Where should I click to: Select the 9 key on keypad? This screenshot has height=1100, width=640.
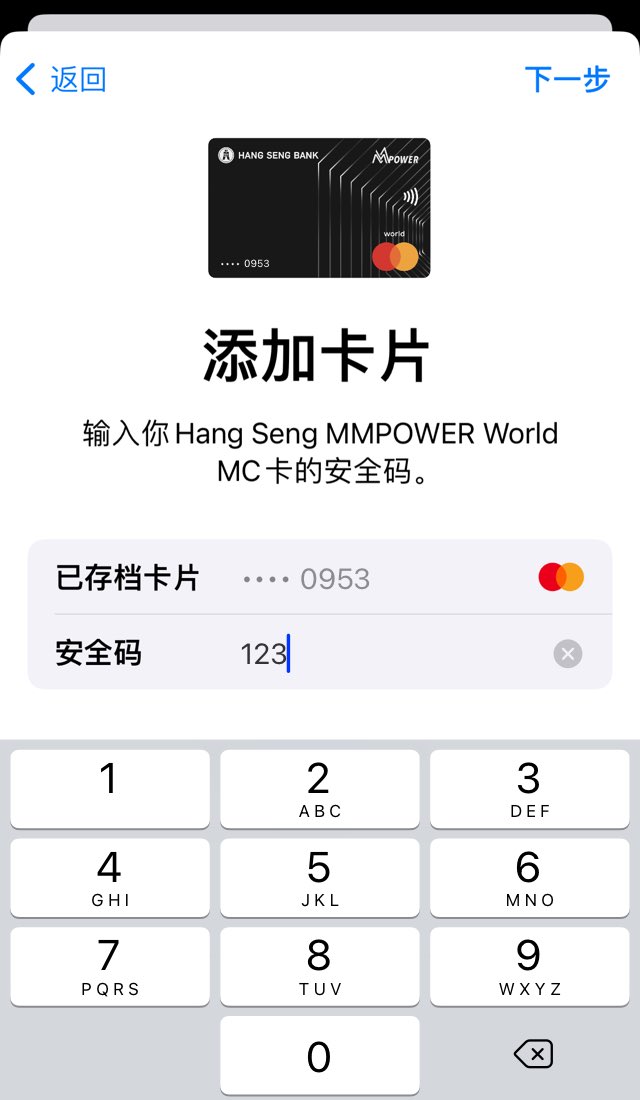coord(530,966)
